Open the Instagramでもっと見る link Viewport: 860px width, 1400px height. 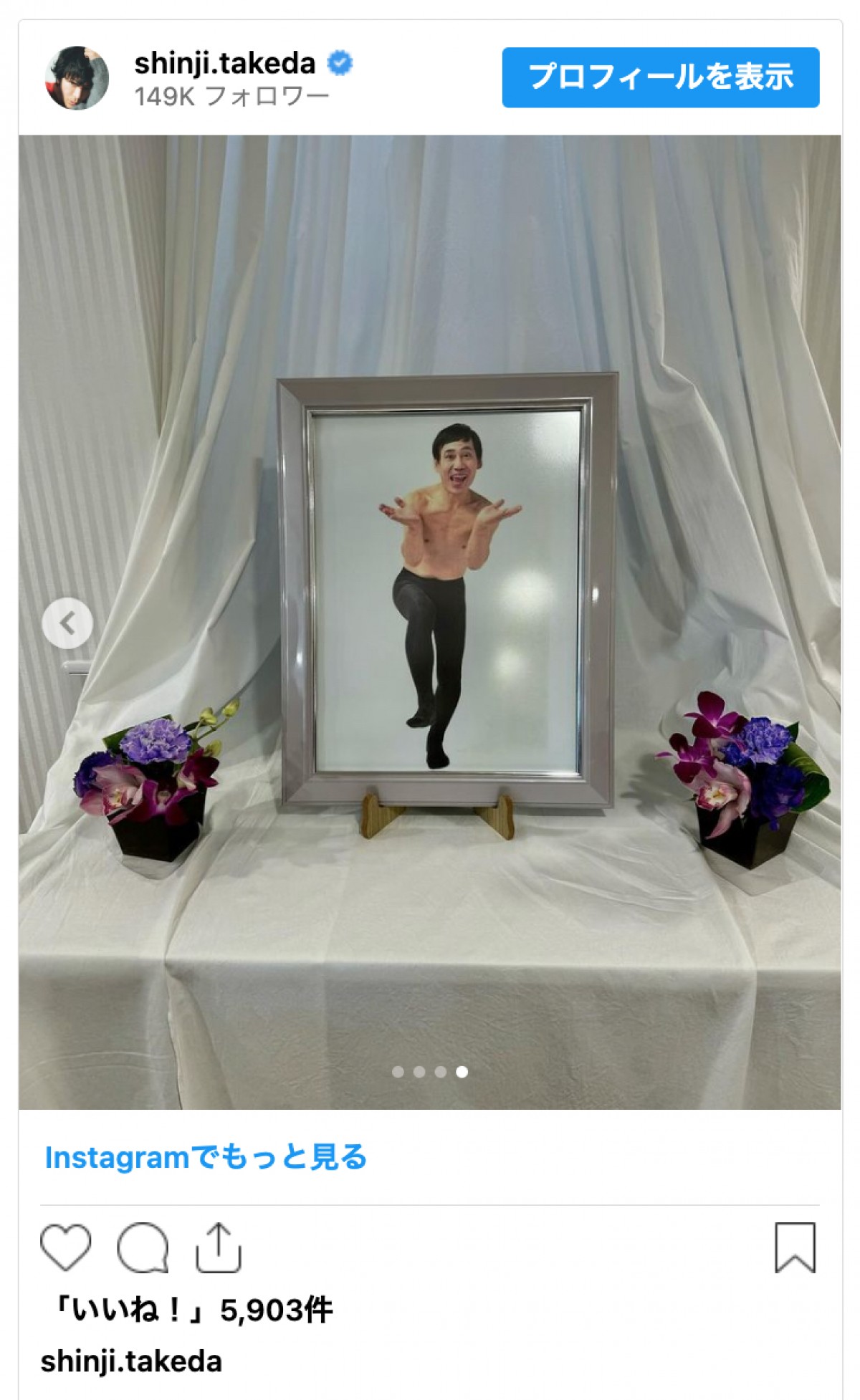[x=206, y=1157]
